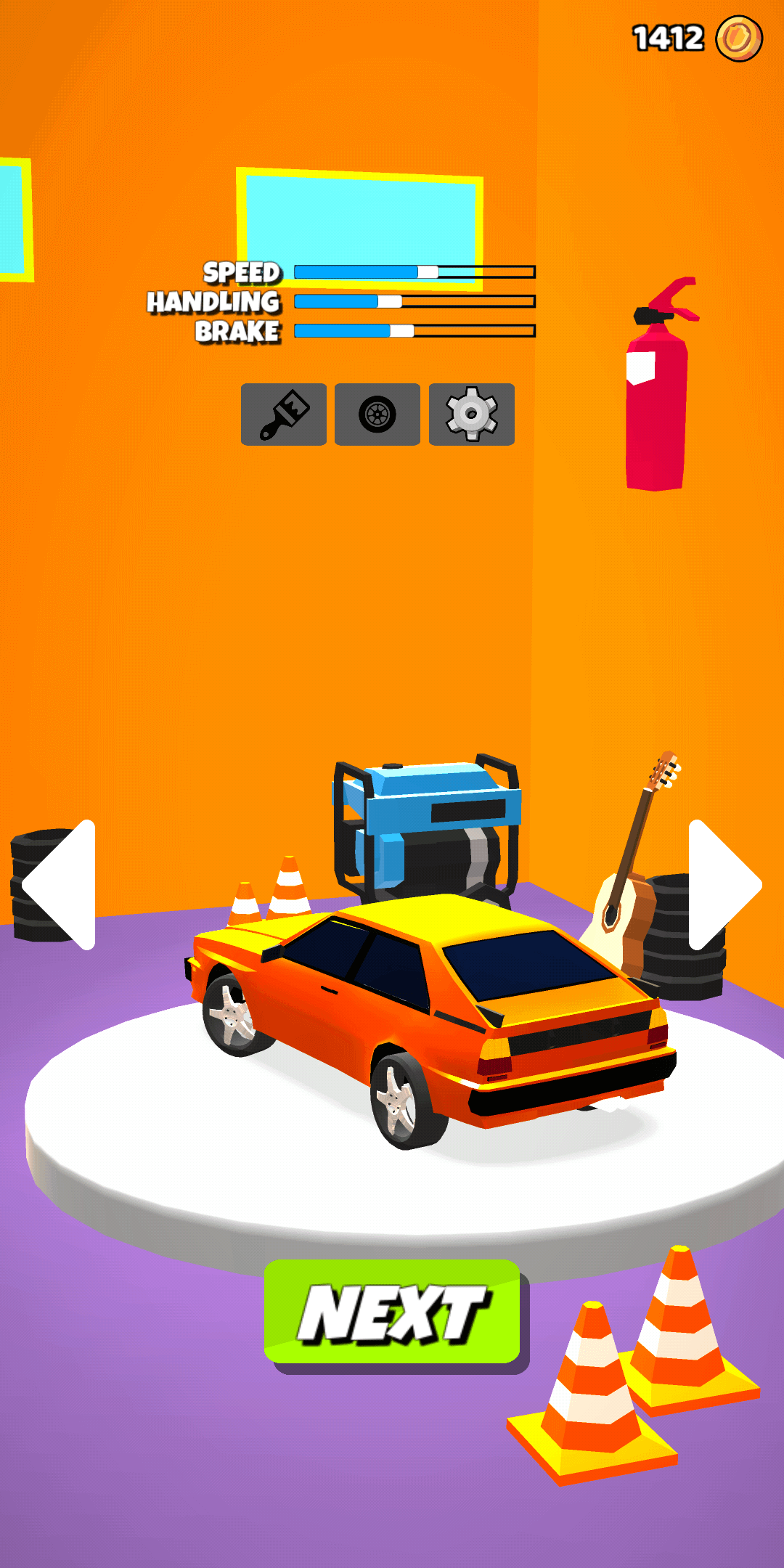Open the gear upgrade option
The image size is (784, 1568).
[472, 415]
